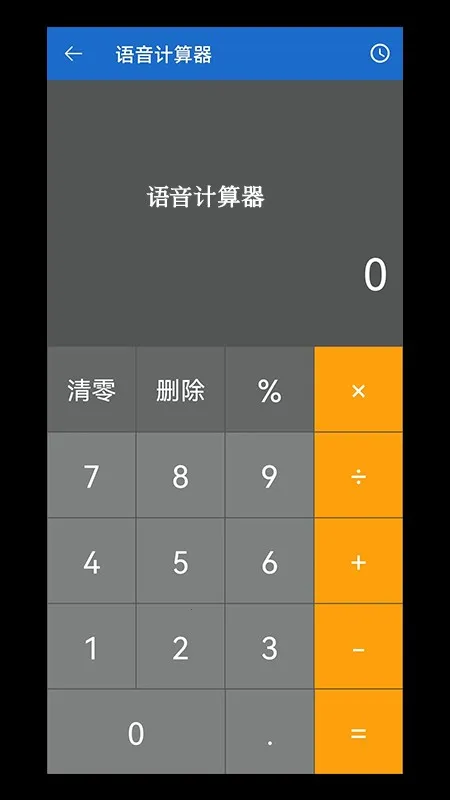
Task: Open calculation history clock icon
Action: (x=380, y=54)
